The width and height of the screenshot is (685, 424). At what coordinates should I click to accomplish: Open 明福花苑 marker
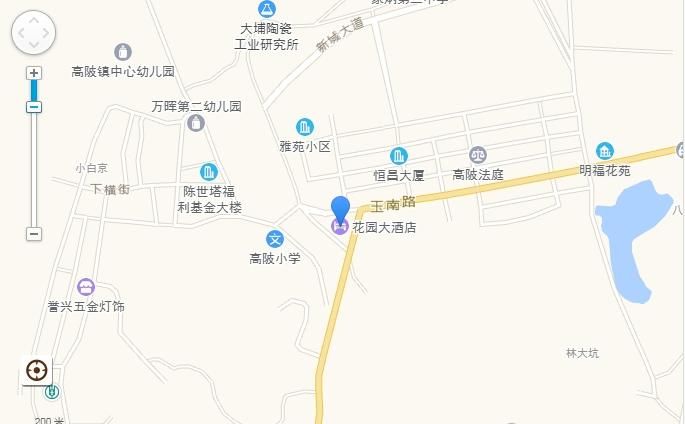(605, 151)
